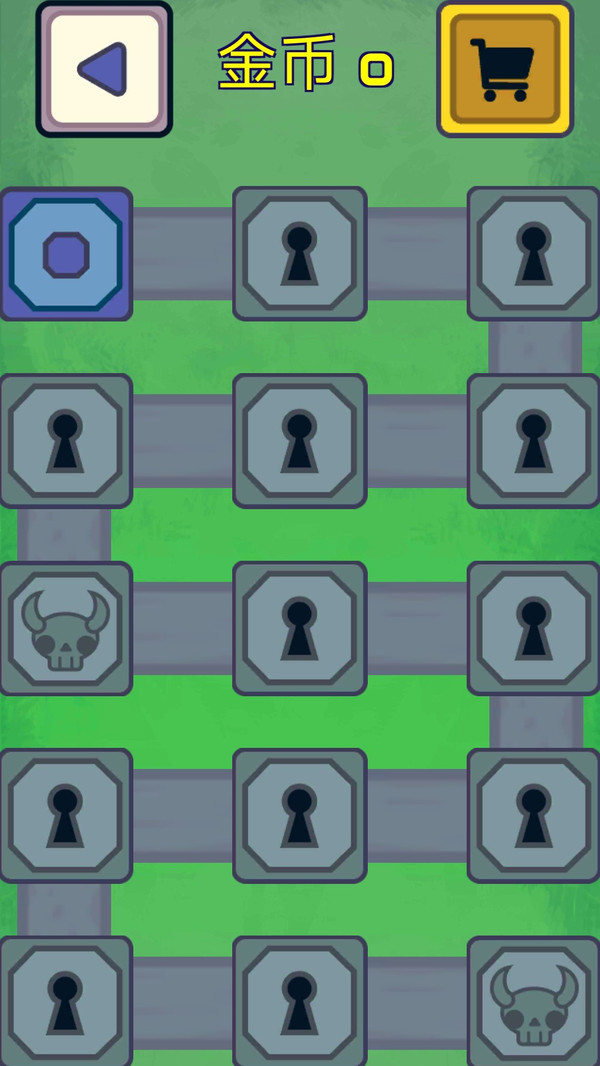Image resolution: width=600 pixels, height=1066 pixels.
Task: Go back with the left arrow button
Action: [104, 69]
